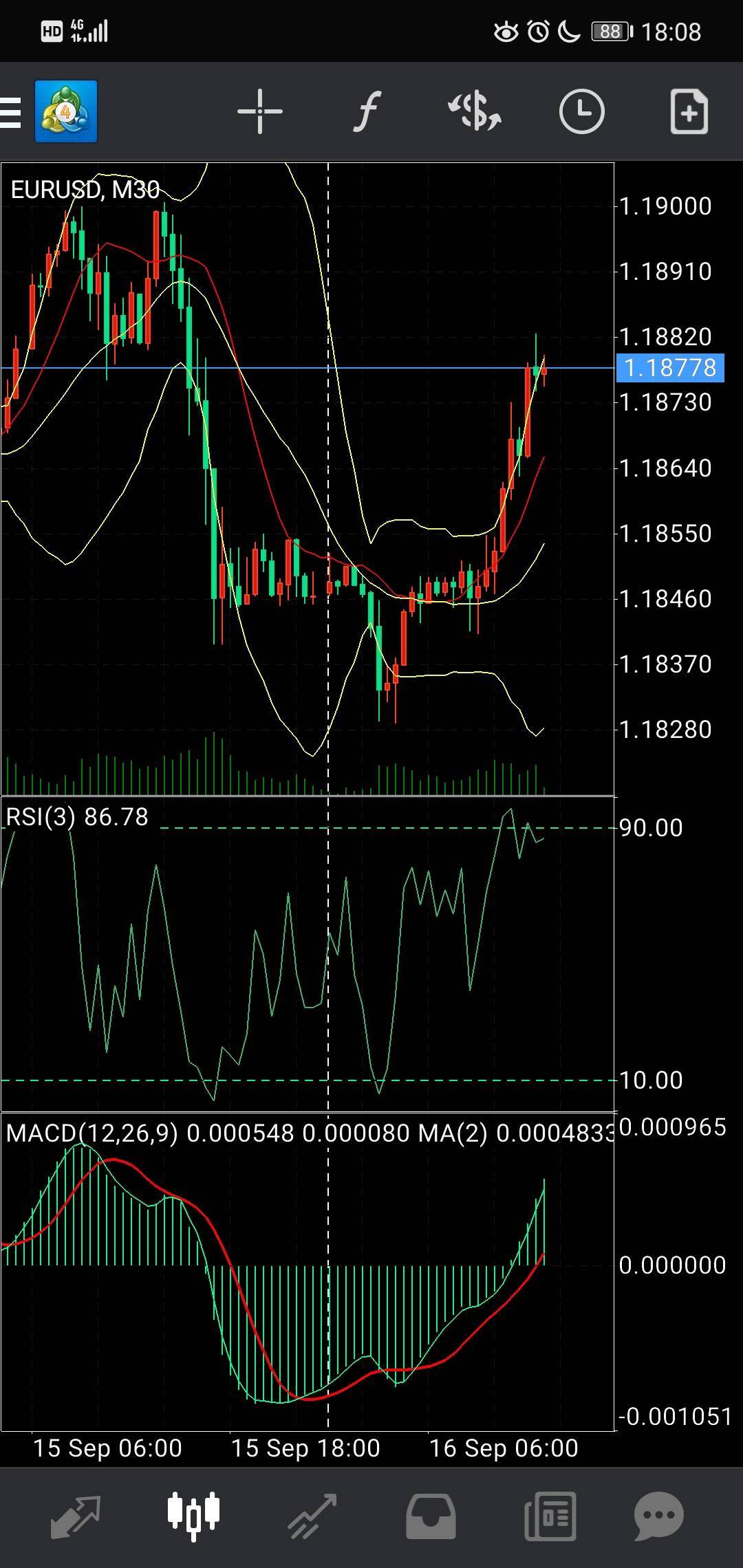Switch to the Quotes tab
The height and width of the screenshot is (1568, 743).
click(x=76, y=1516)
